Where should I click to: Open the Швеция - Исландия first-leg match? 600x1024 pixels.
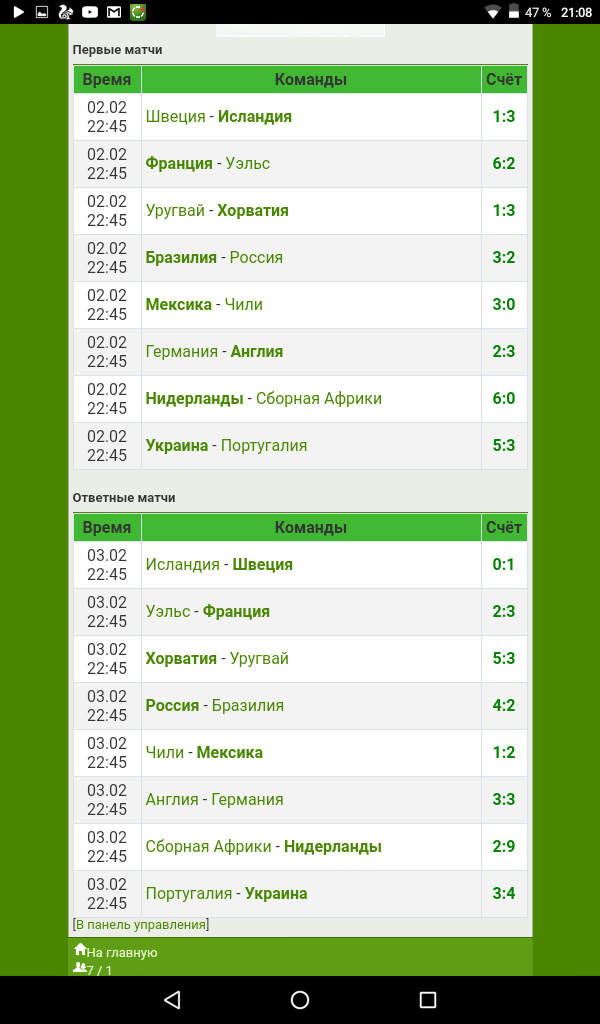coord(219,117)
